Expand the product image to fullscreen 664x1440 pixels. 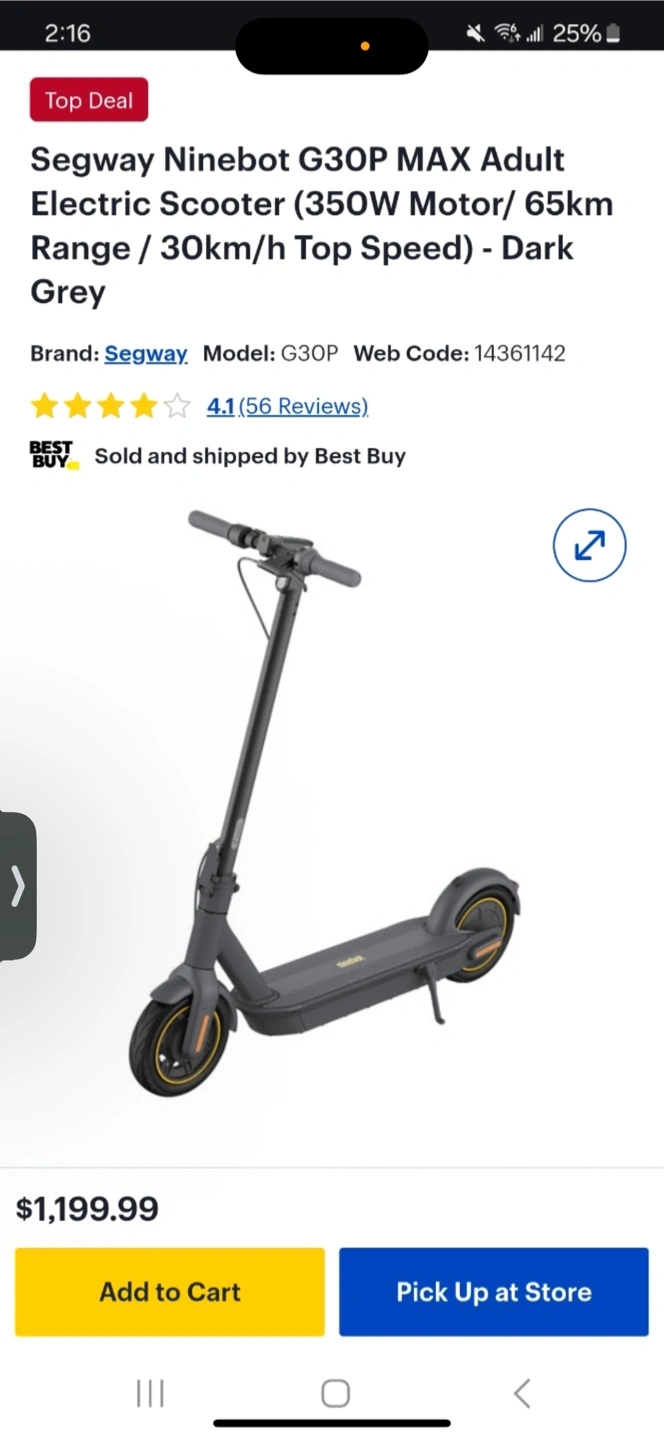(590, 545)
